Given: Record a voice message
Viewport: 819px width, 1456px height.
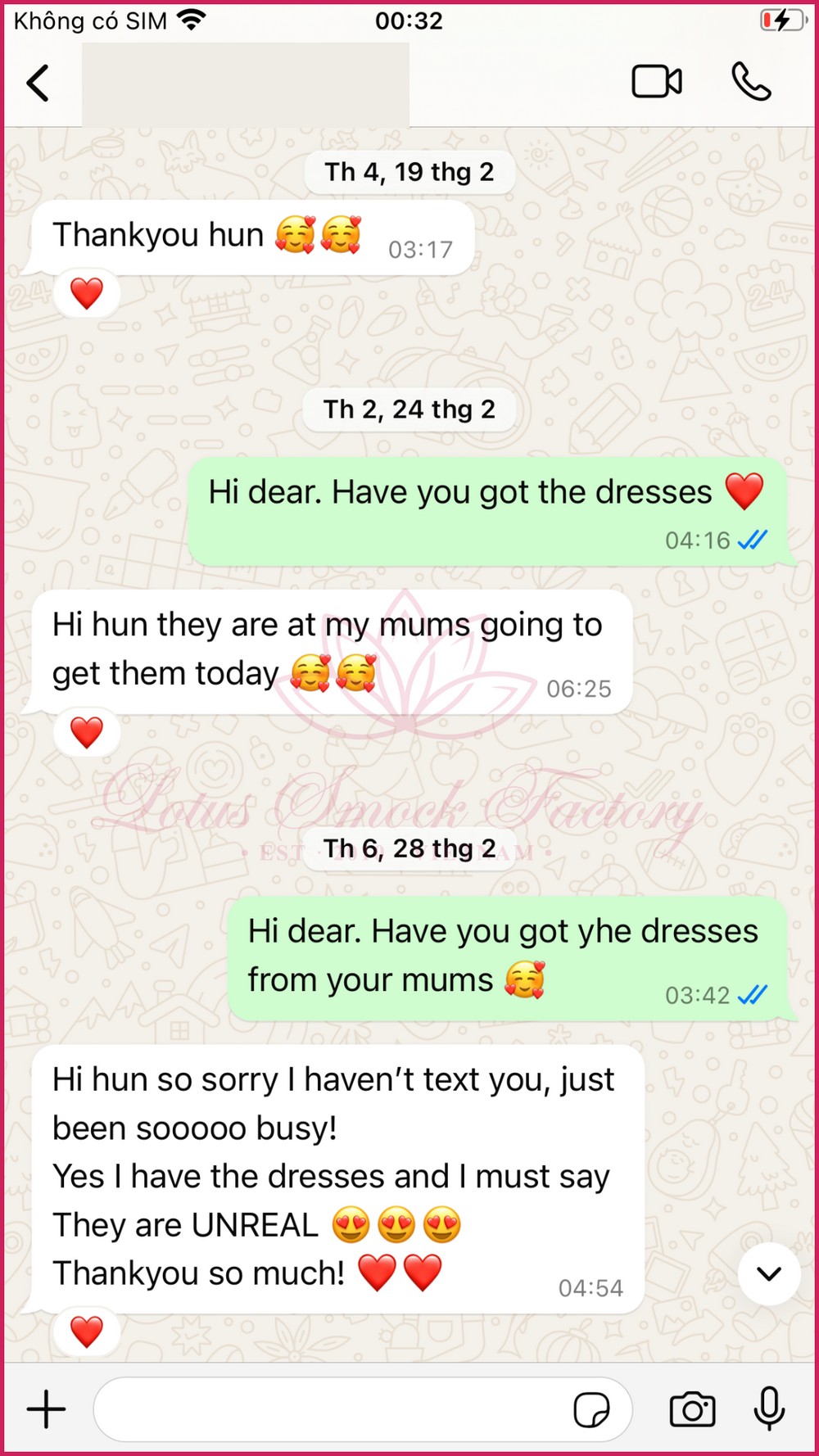Looking at the screenshot, I should pyautogui.click(x=768, y=1409).
